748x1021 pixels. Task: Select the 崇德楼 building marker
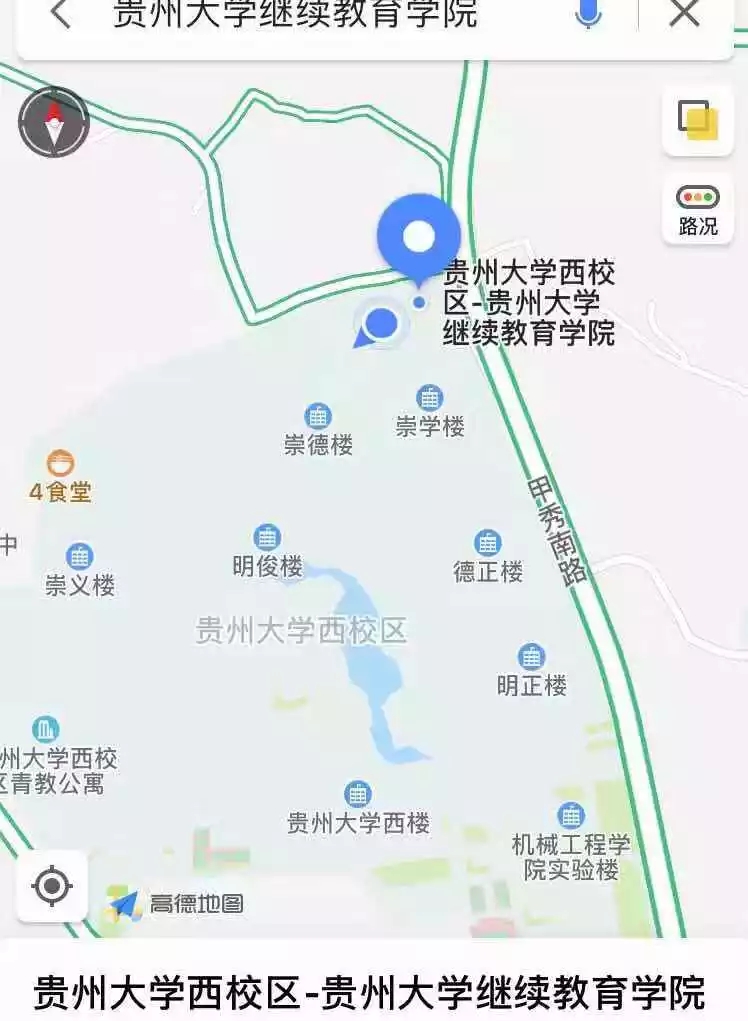point(318,416)
